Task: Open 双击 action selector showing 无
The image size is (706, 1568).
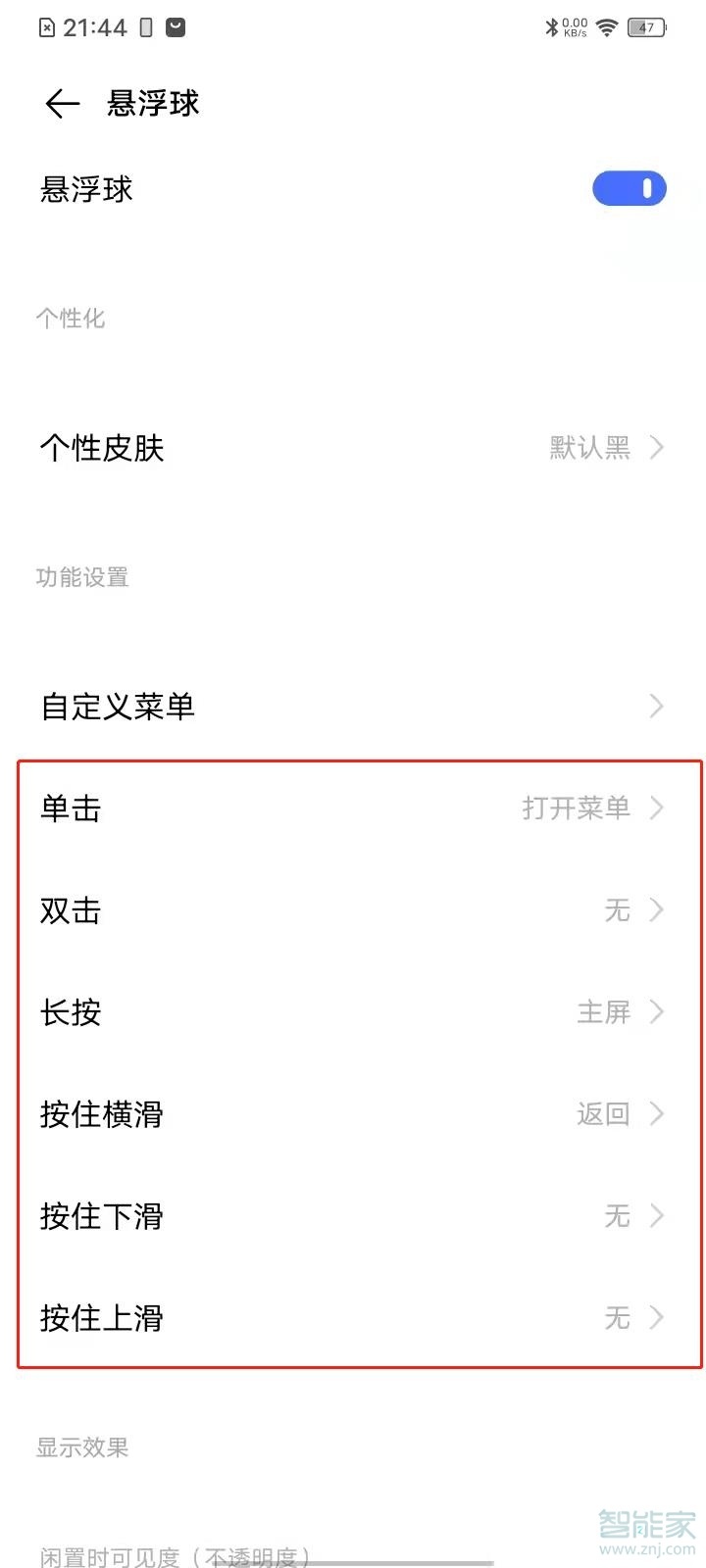Action: pos(353,910)
